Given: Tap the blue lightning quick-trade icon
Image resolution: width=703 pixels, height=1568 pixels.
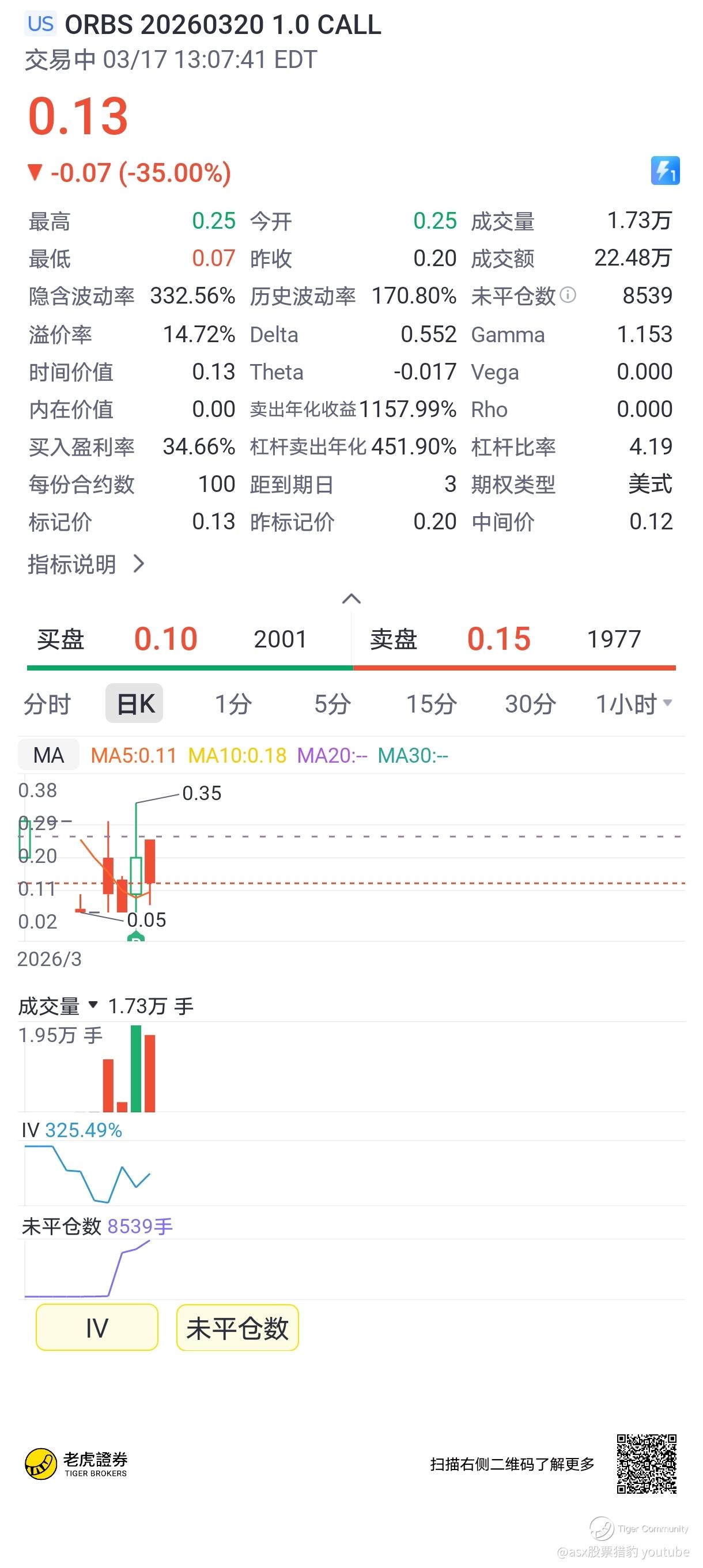Looking at the screenshot, I should coord(664,171).
